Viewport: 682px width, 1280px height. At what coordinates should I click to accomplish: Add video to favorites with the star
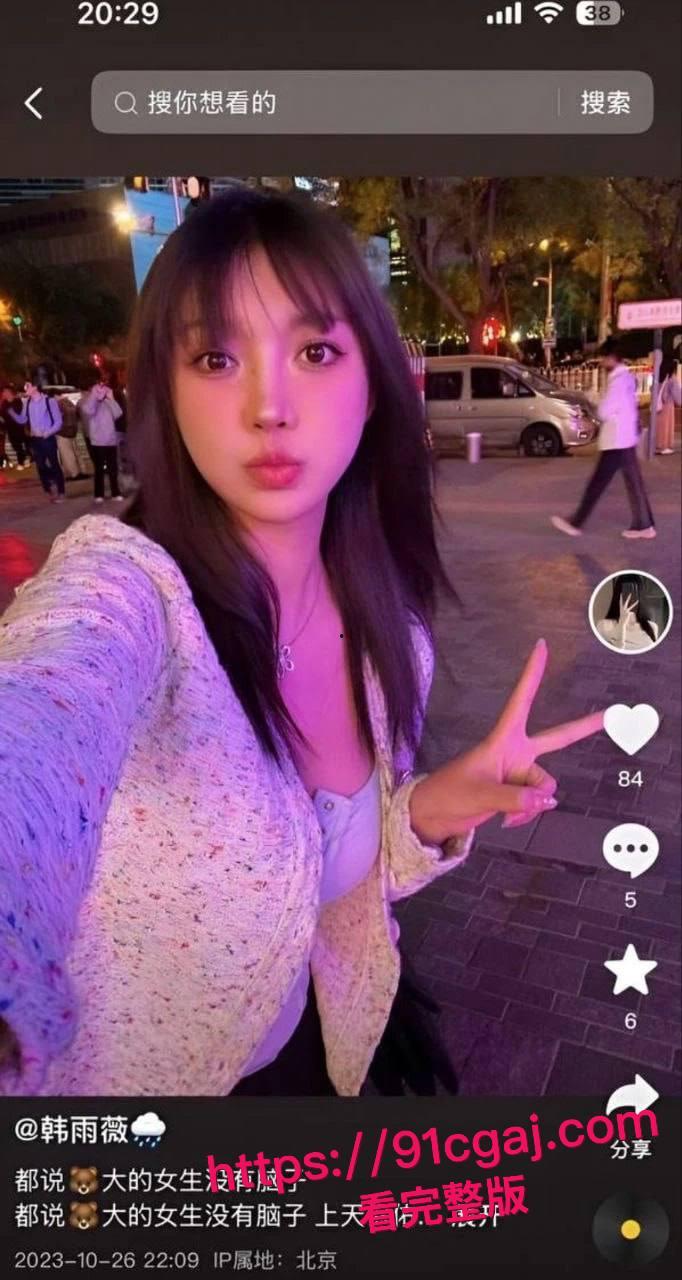631,972
